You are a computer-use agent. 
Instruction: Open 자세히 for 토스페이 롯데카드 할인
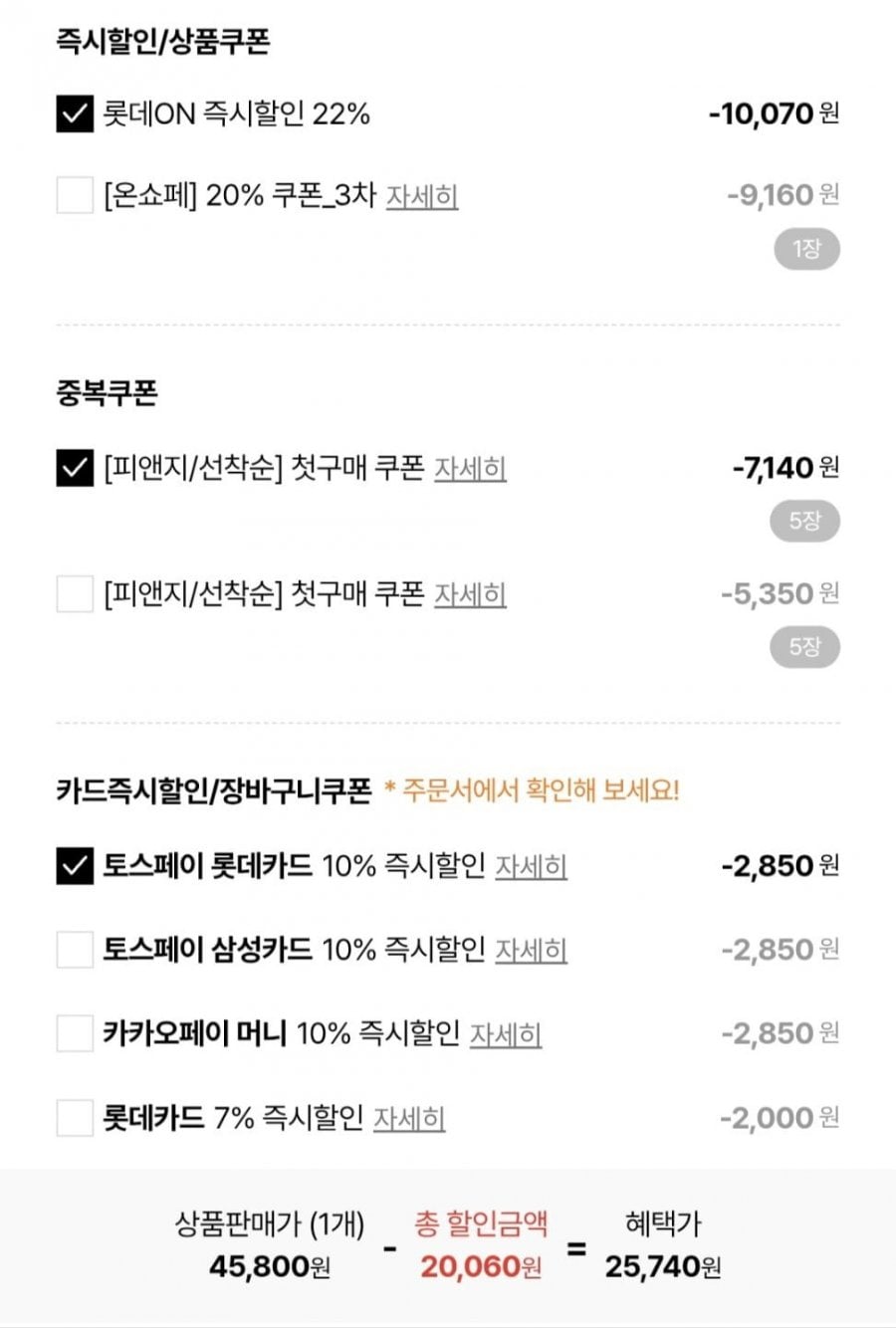pyautogui.click(x=532, y=866)
